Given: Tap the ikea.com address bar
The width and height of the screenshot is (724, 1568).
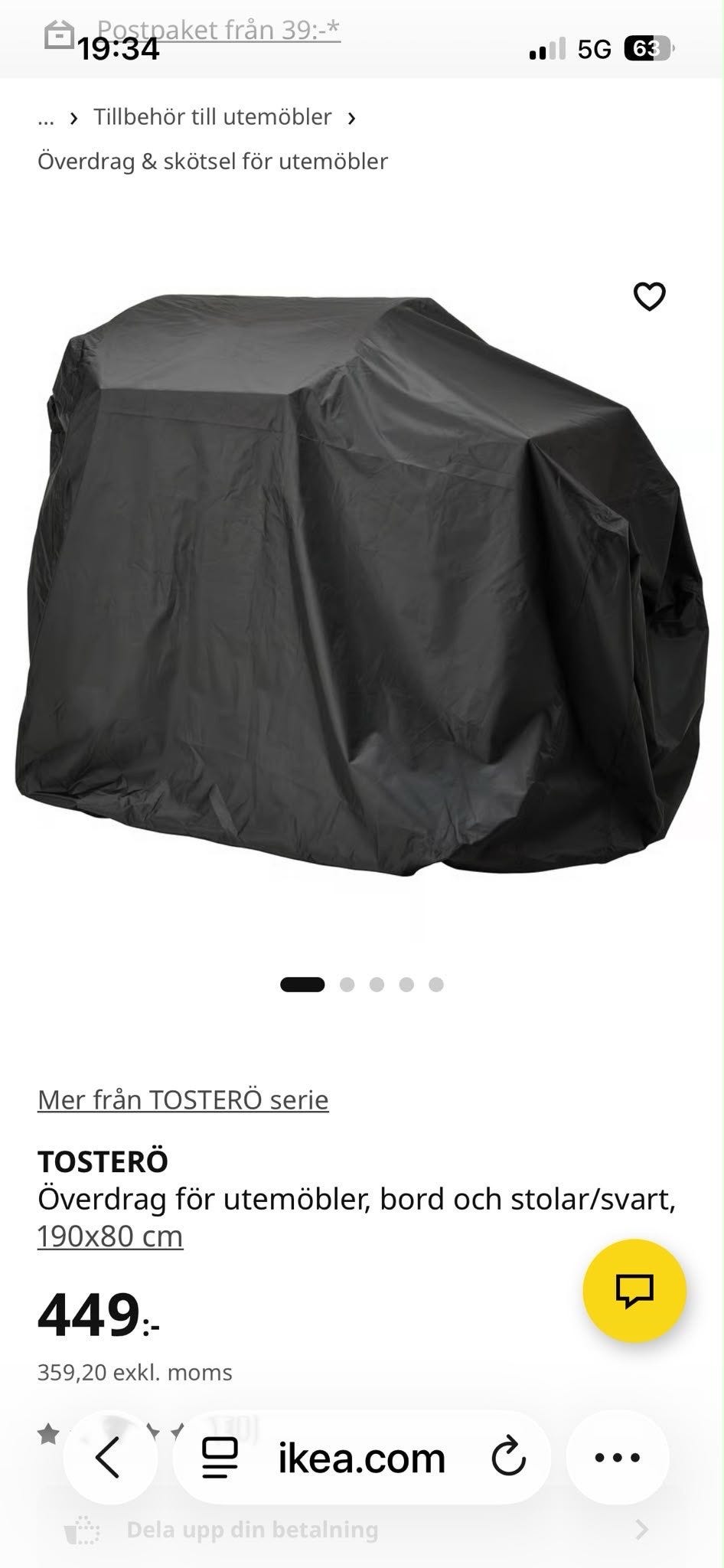Looking at the screenshot, I should click(x=361, y=1458).
